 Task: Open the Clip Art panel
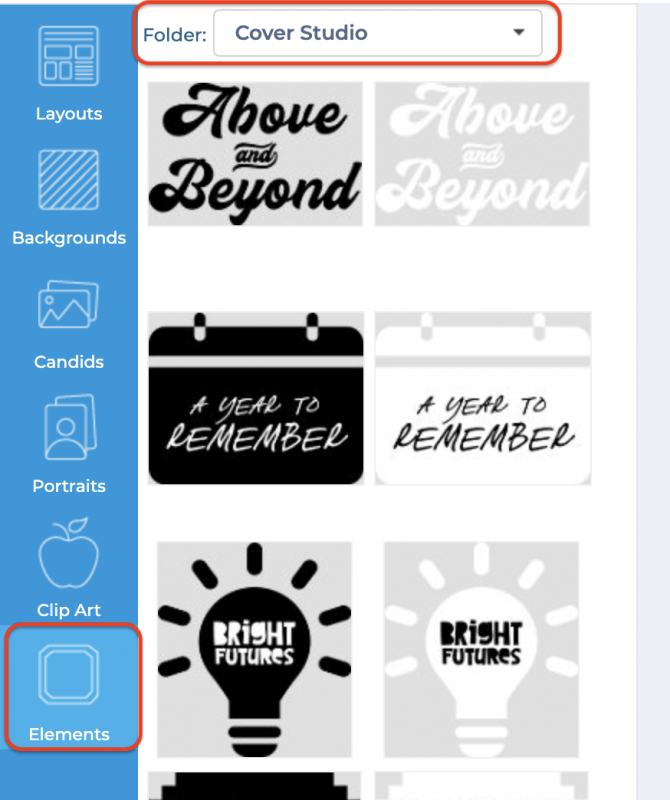pos(68,568)
